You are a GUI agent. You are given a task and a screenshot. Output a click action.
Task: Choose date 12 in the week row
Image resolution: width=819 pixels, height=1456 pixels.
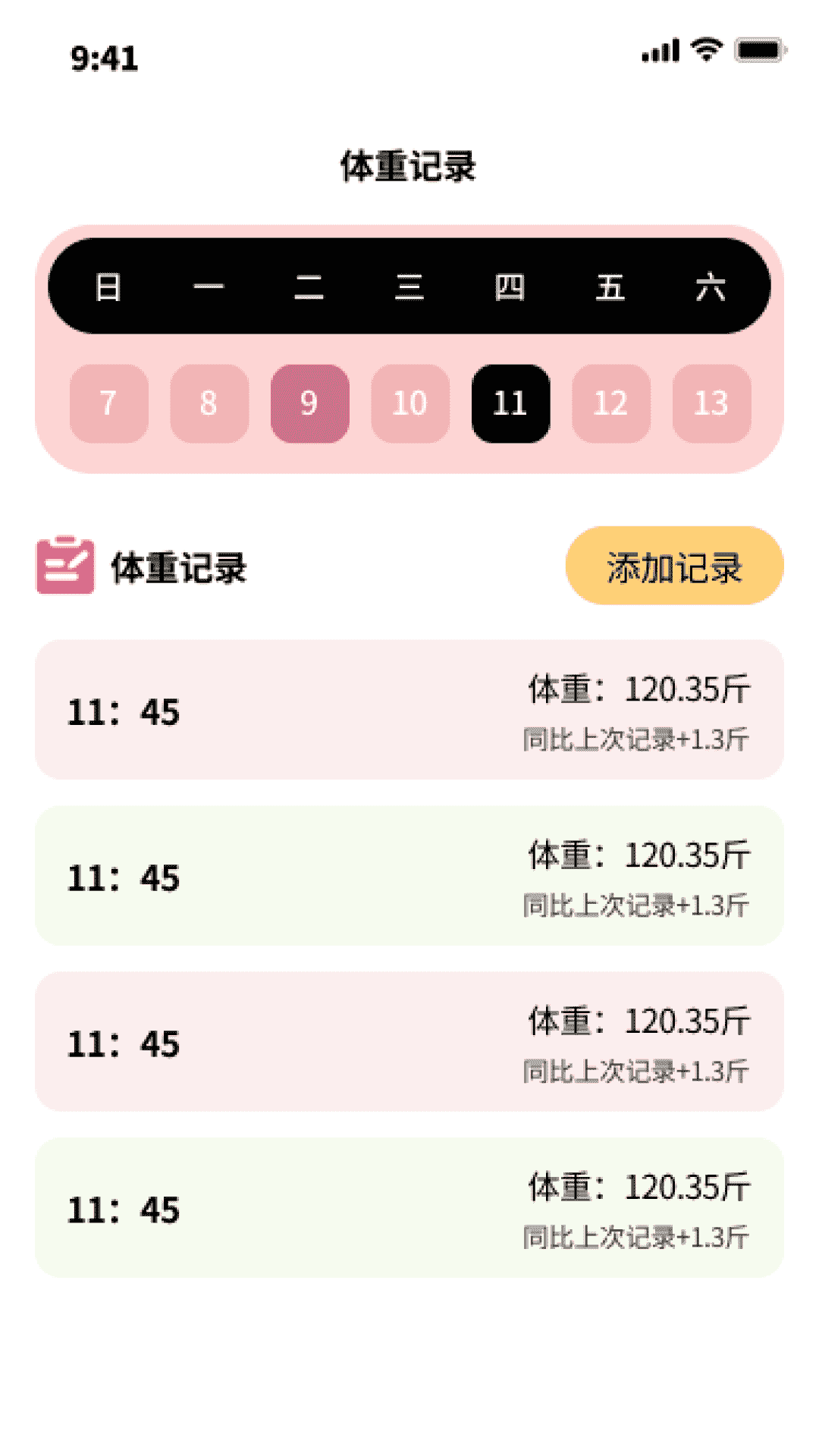611,403
